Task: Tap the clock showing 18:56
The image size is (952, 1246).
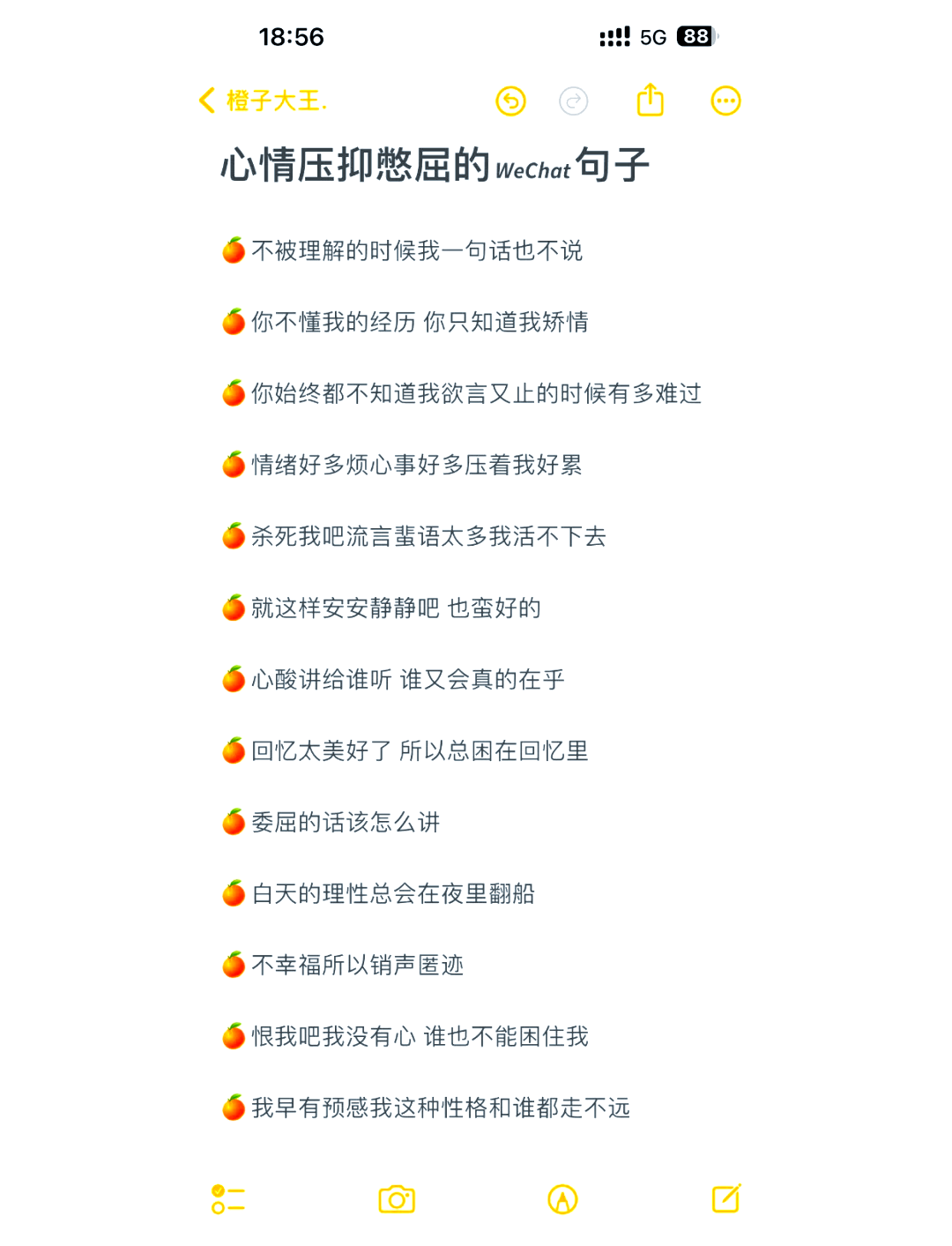Action: (x=292, y=36)
